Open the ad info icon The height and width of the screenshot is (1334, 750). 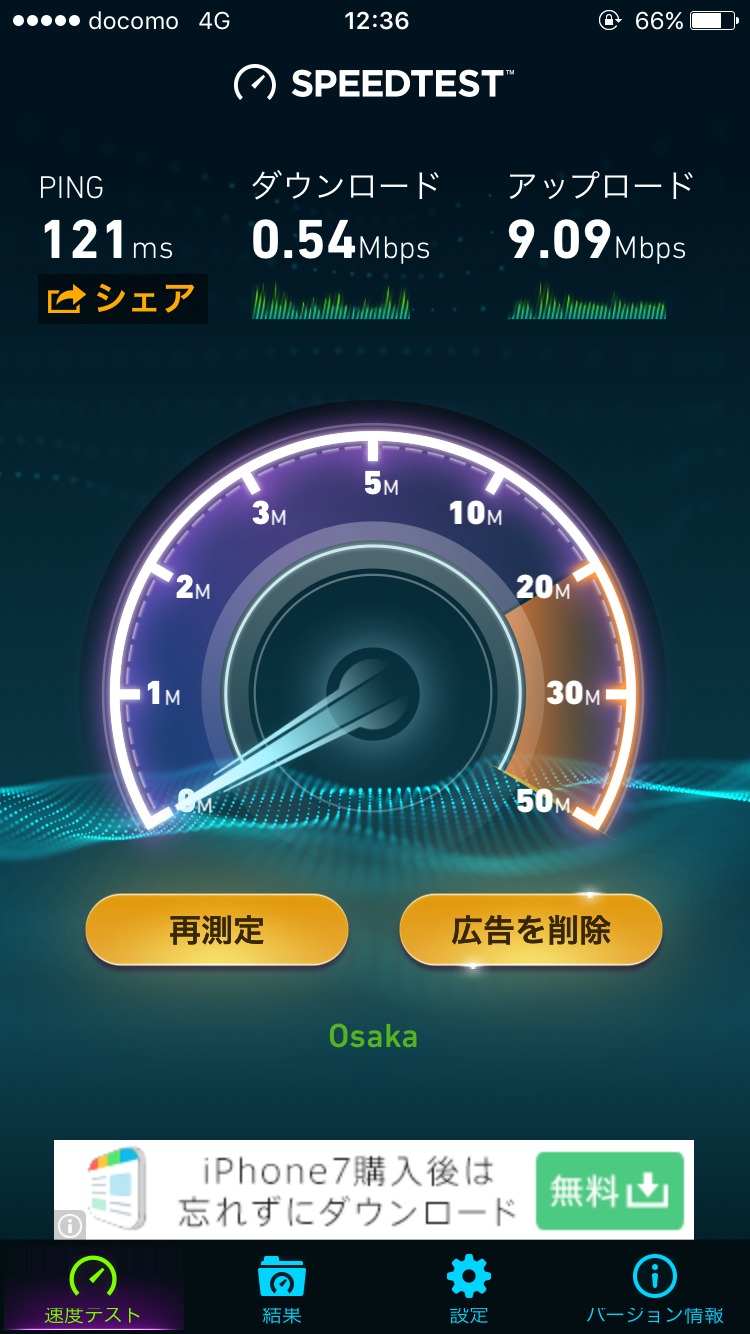70,1224
